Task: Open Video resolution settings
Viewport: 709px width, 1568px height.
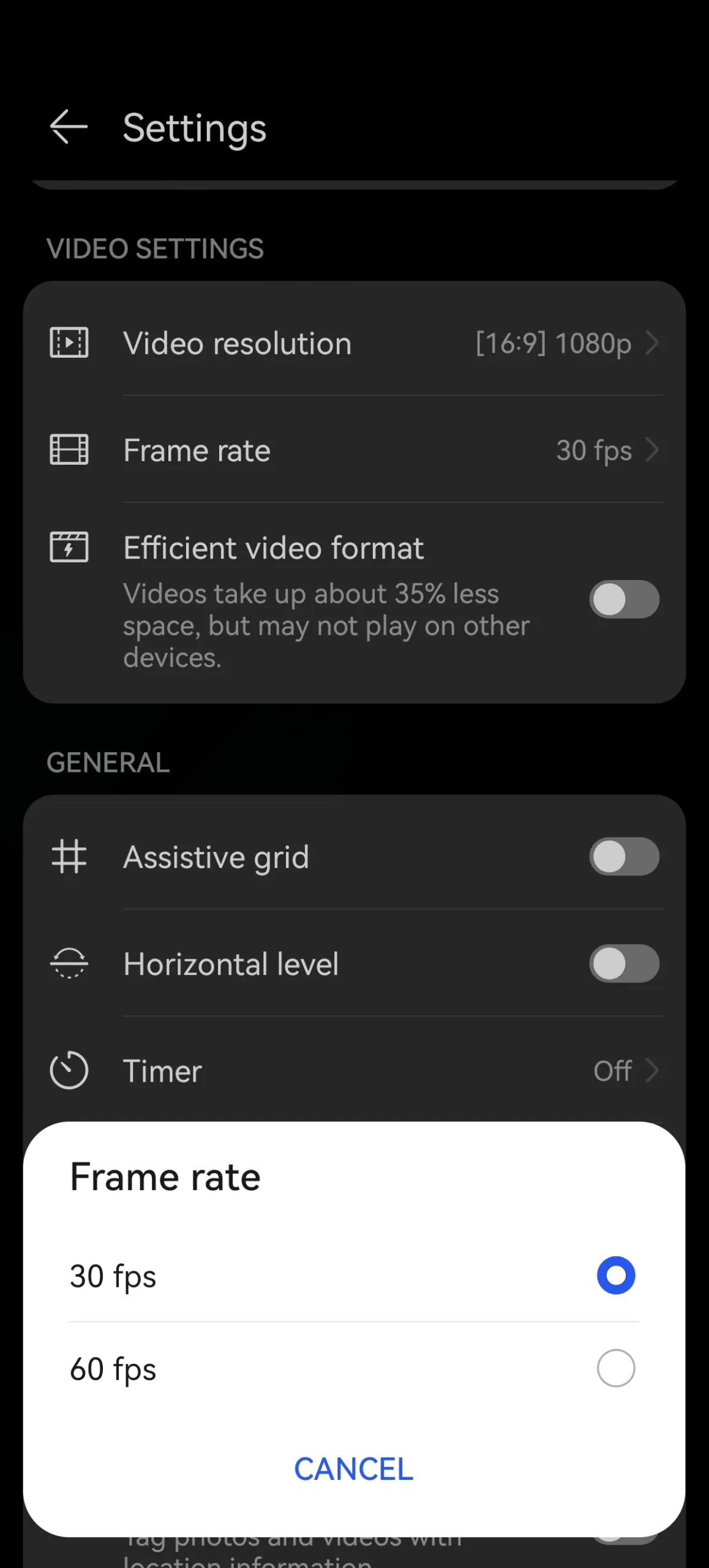Action: (354, 343)
